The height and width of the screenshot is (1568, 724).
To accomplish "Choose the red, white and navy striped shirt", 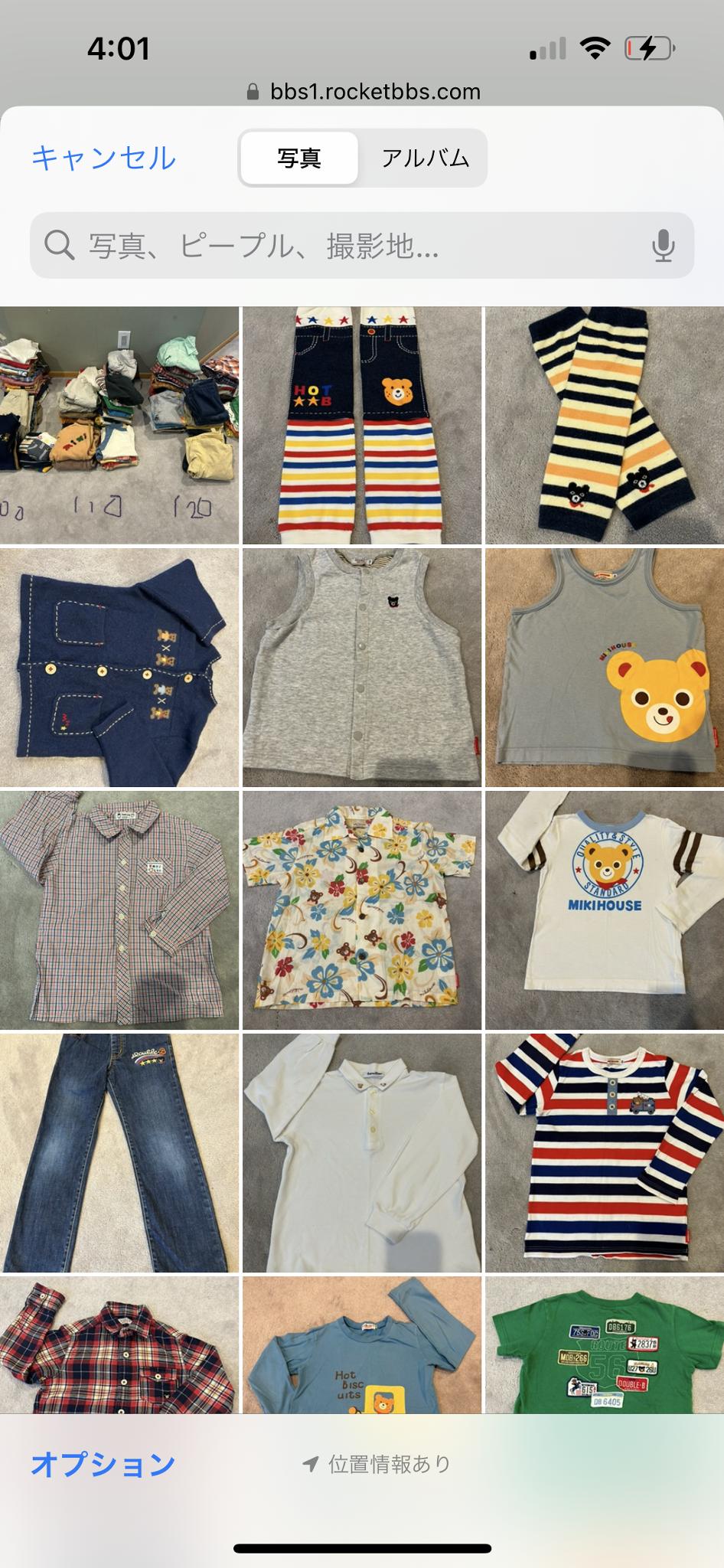I will [605, 1152].
